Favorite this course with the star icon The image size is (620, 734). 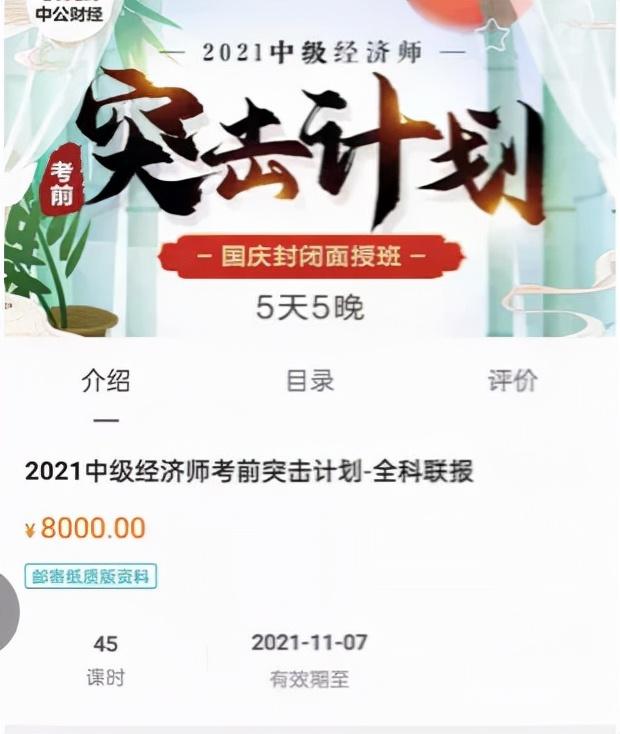tap(492, 37)
